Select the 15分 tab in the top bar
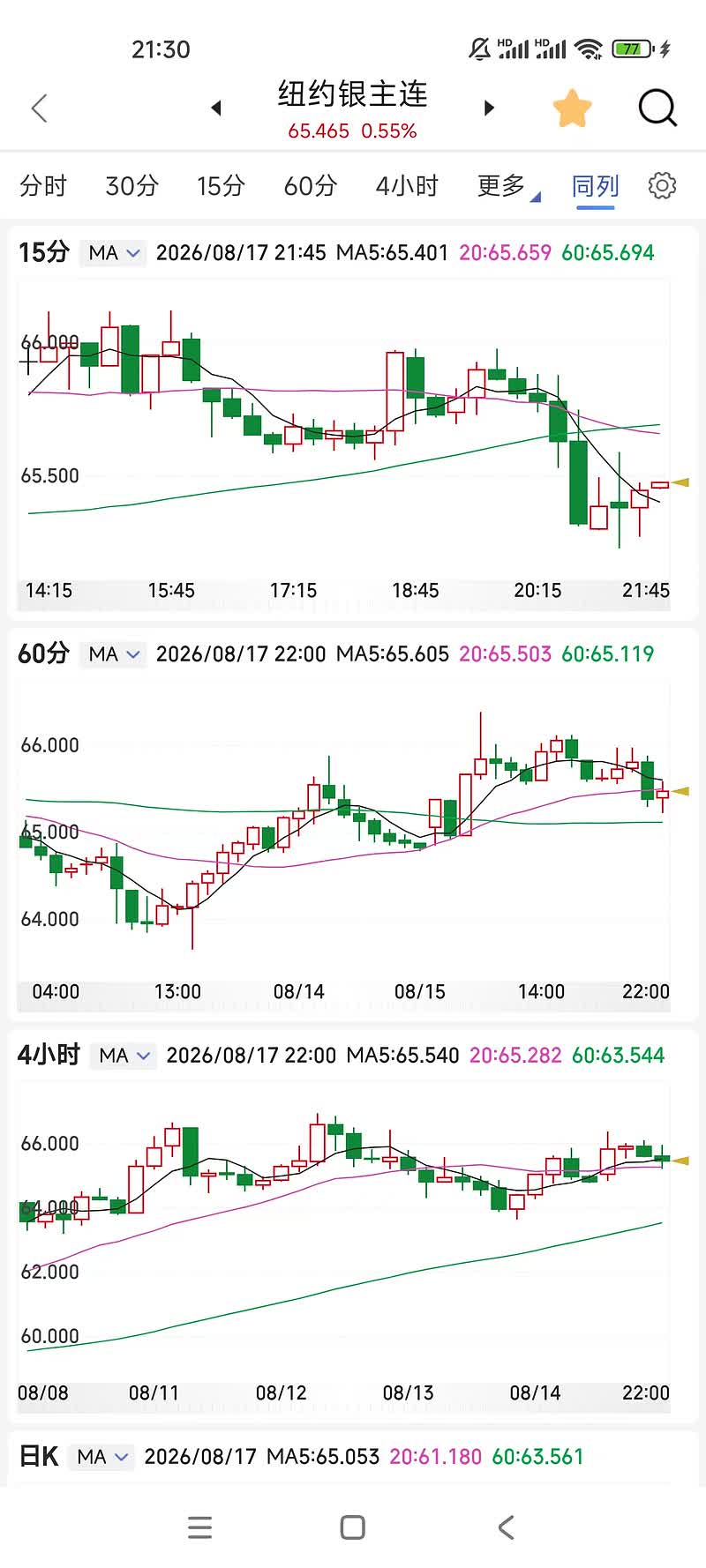This screenshot has width=706, height=1568. [221, 186]
